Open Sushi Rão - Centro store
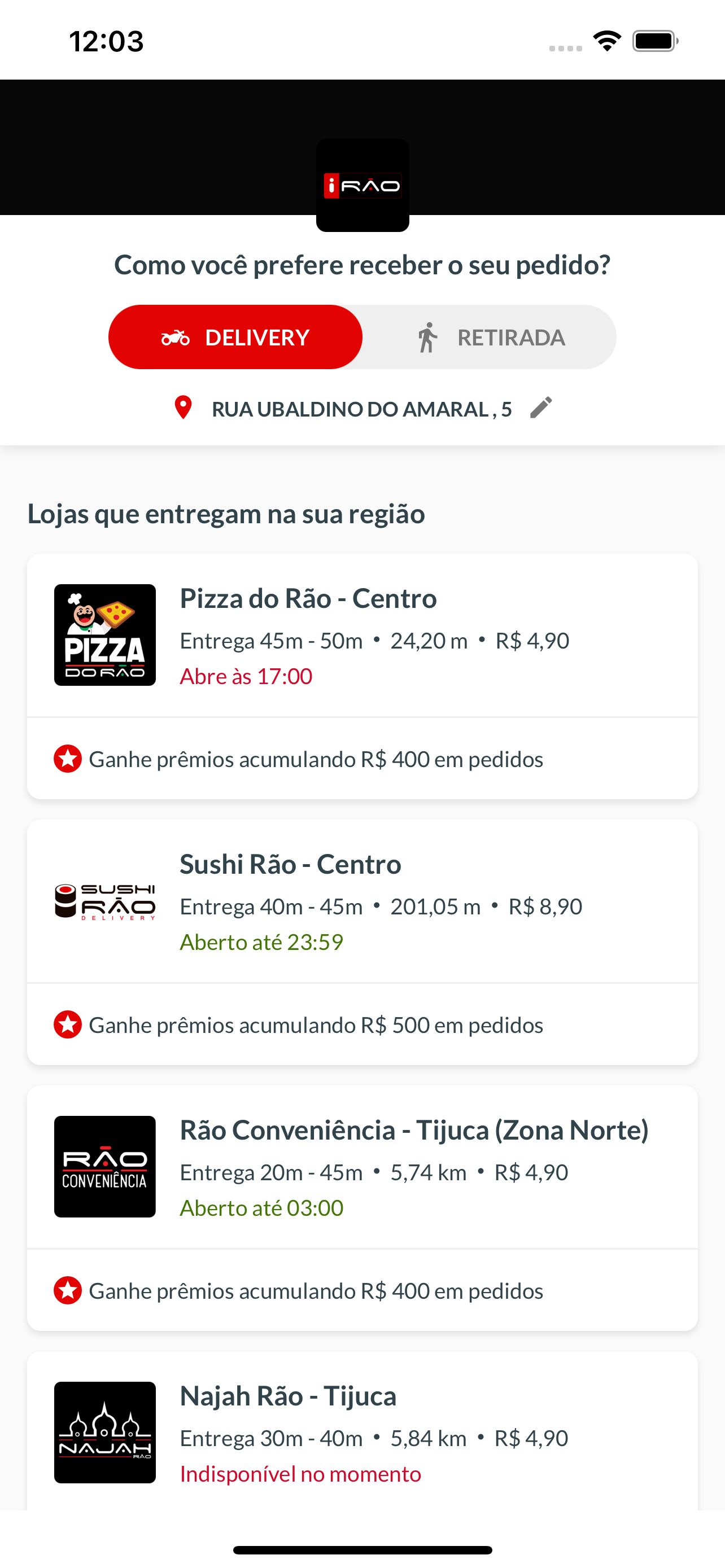The width and height of the screenshot is (725, 1568). tap(362, 901)
